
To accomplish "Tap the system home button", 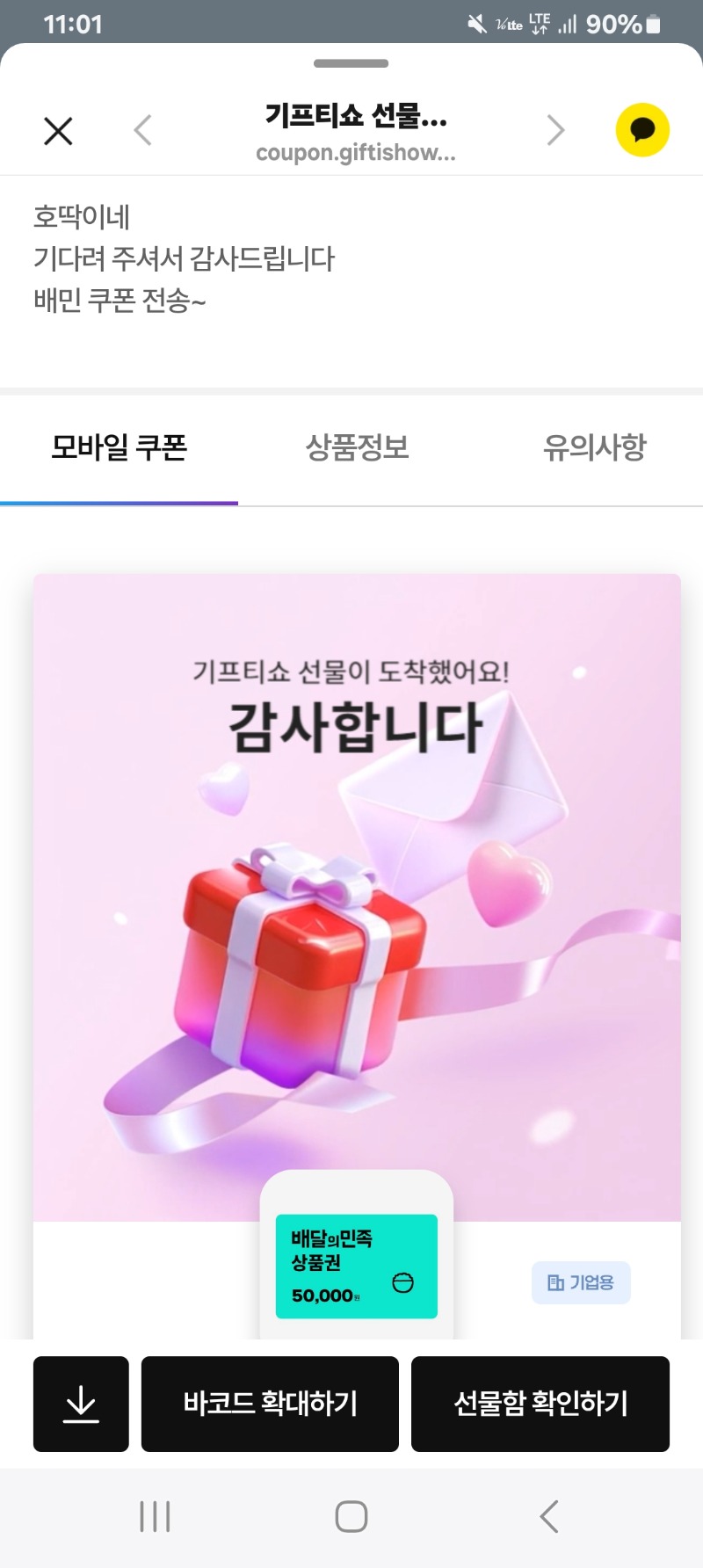I will click(x=351, y=1516).
